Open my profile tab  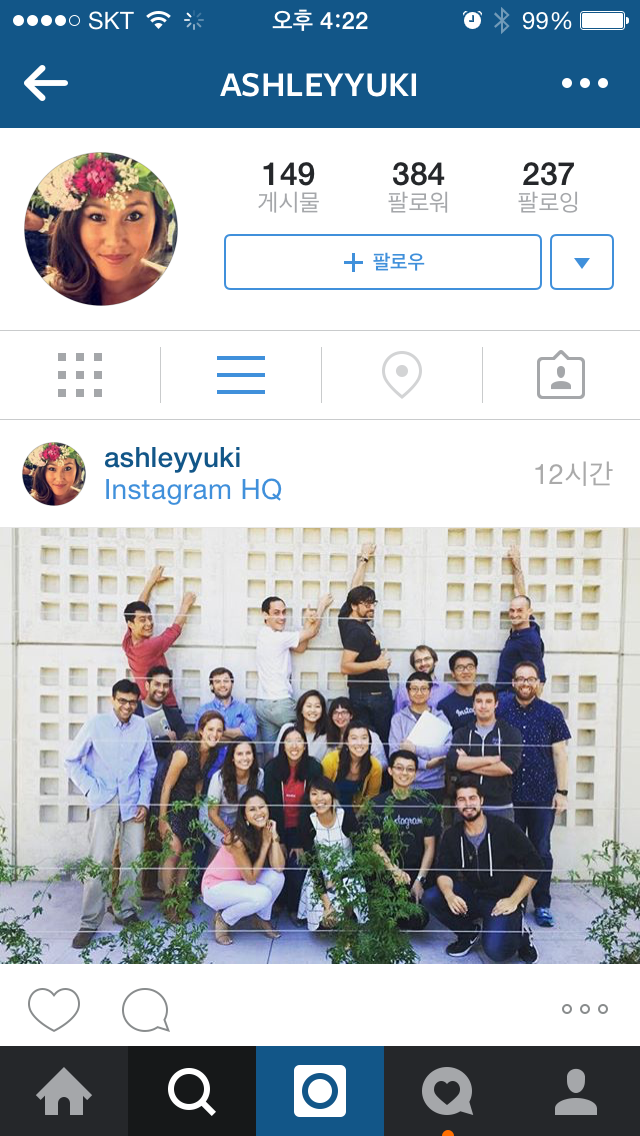tap(576, 1091)
